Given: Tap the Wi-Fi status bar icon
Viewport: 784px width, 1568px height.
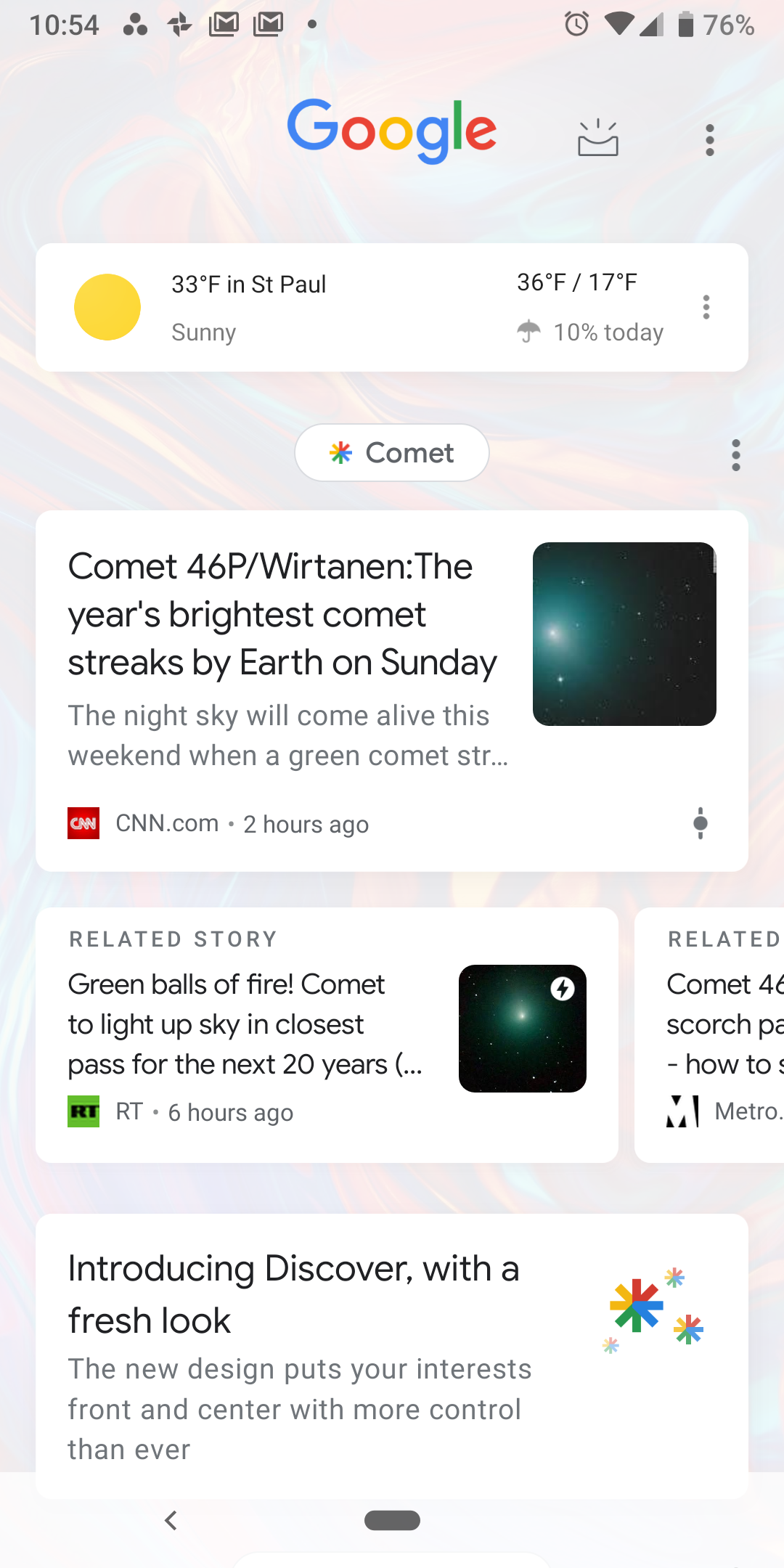Looking at the screenshot, I should click(618, 24).
